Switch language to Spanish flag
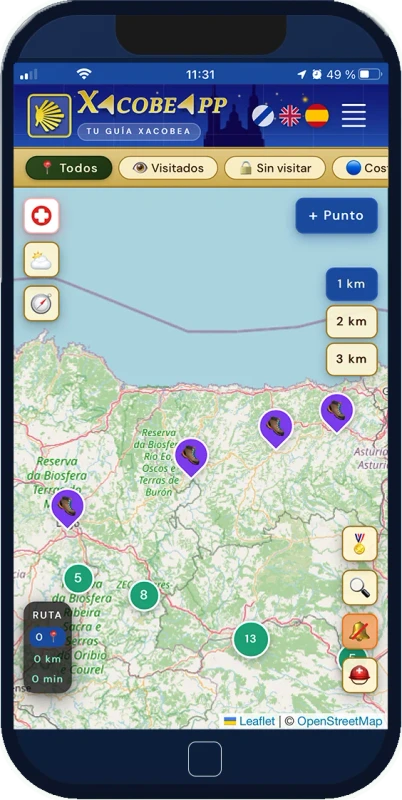This screenshot has width=402, height=800. coord(317,116)
